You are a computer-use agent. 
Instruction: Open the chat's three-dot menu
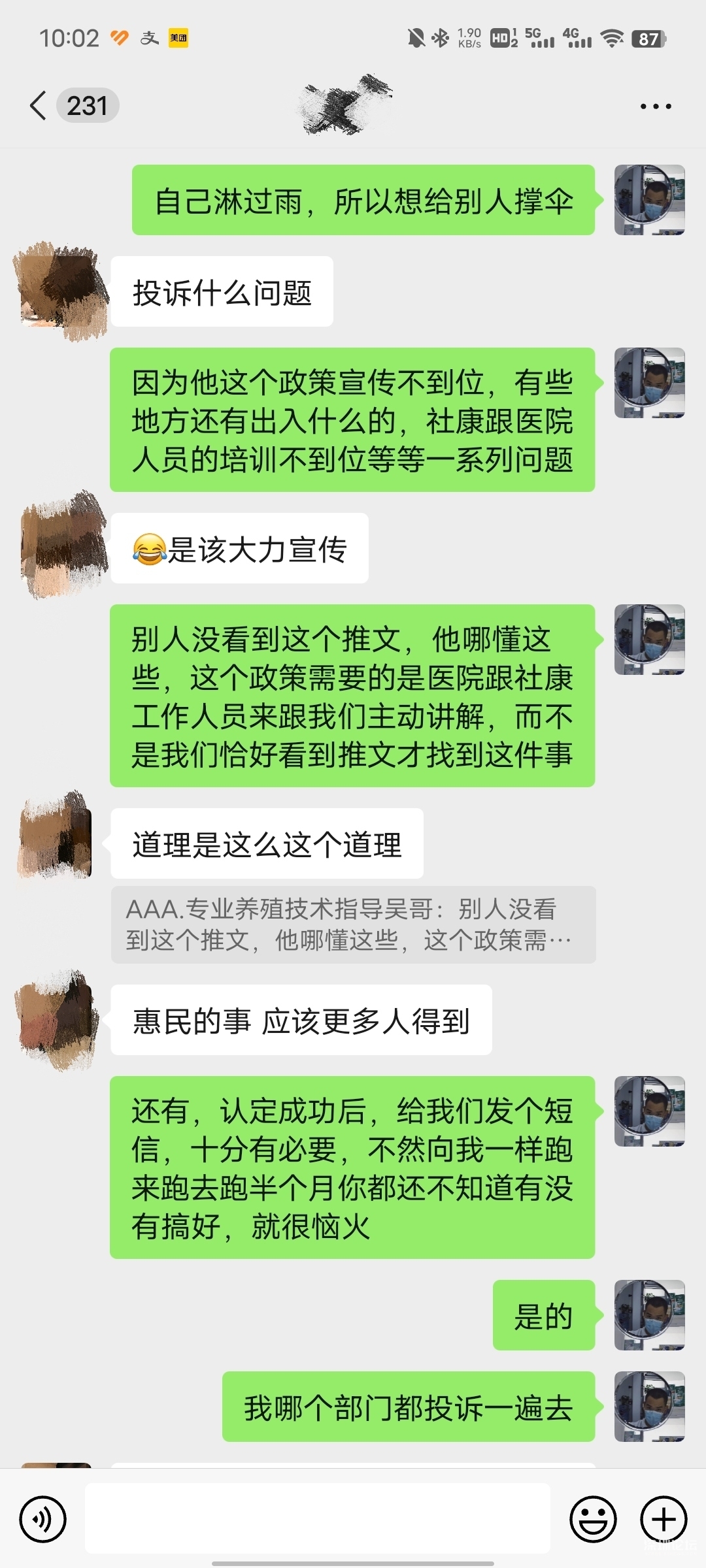point(655,106)
